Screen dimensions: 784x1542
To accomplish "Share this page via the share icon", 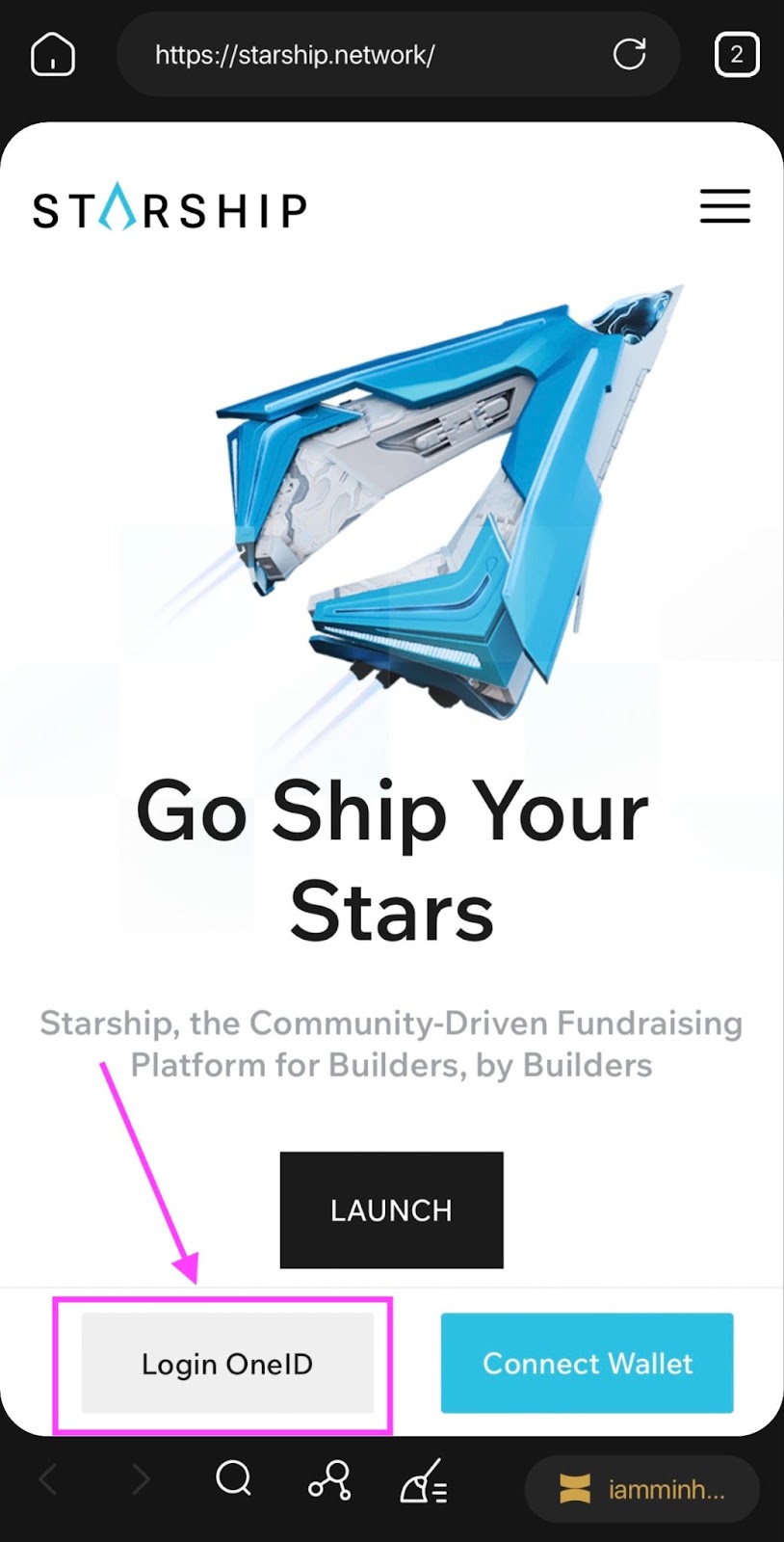I will (329, 1480).
